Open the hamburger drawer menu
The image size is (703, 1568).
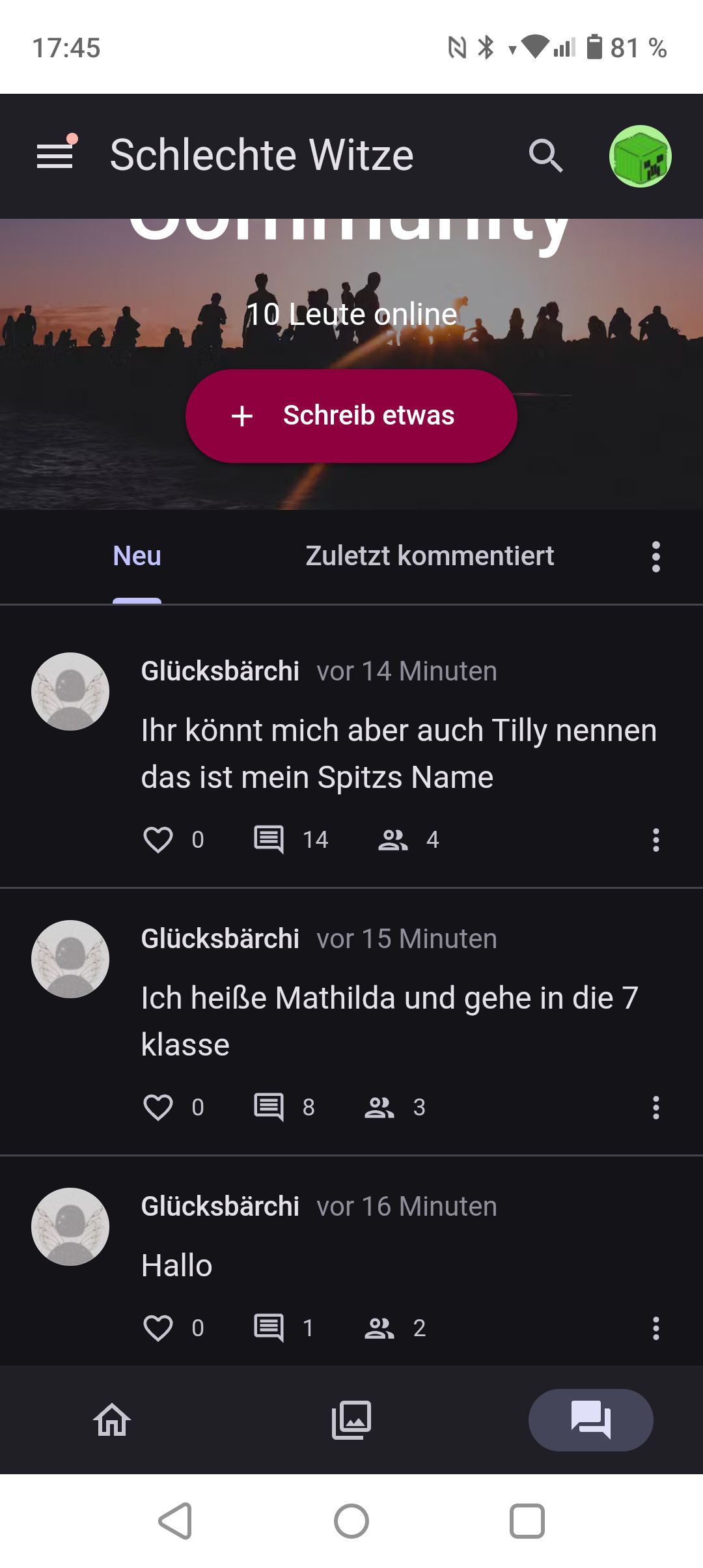[55, 156]
